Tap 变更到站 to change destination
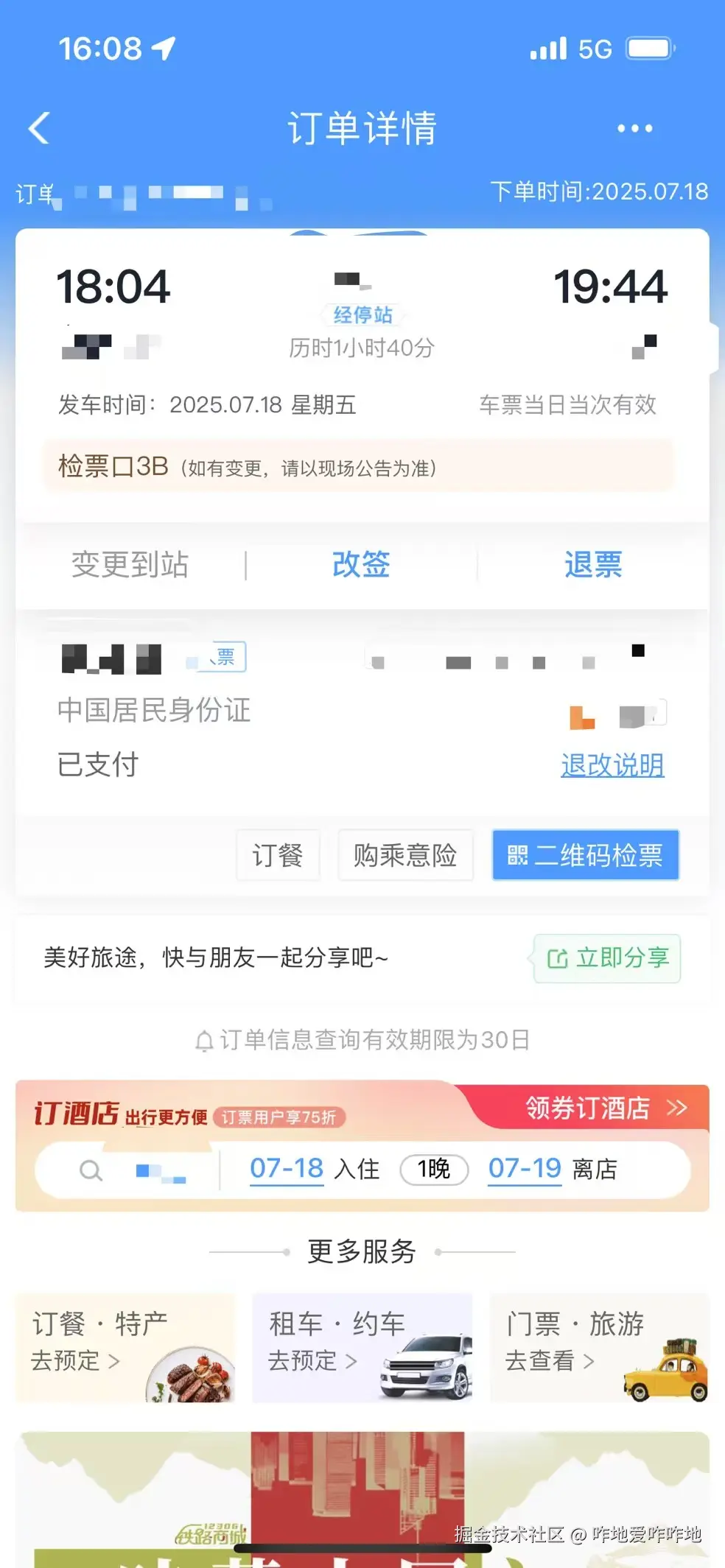The image size is (725, 1568). pos(130,565)
